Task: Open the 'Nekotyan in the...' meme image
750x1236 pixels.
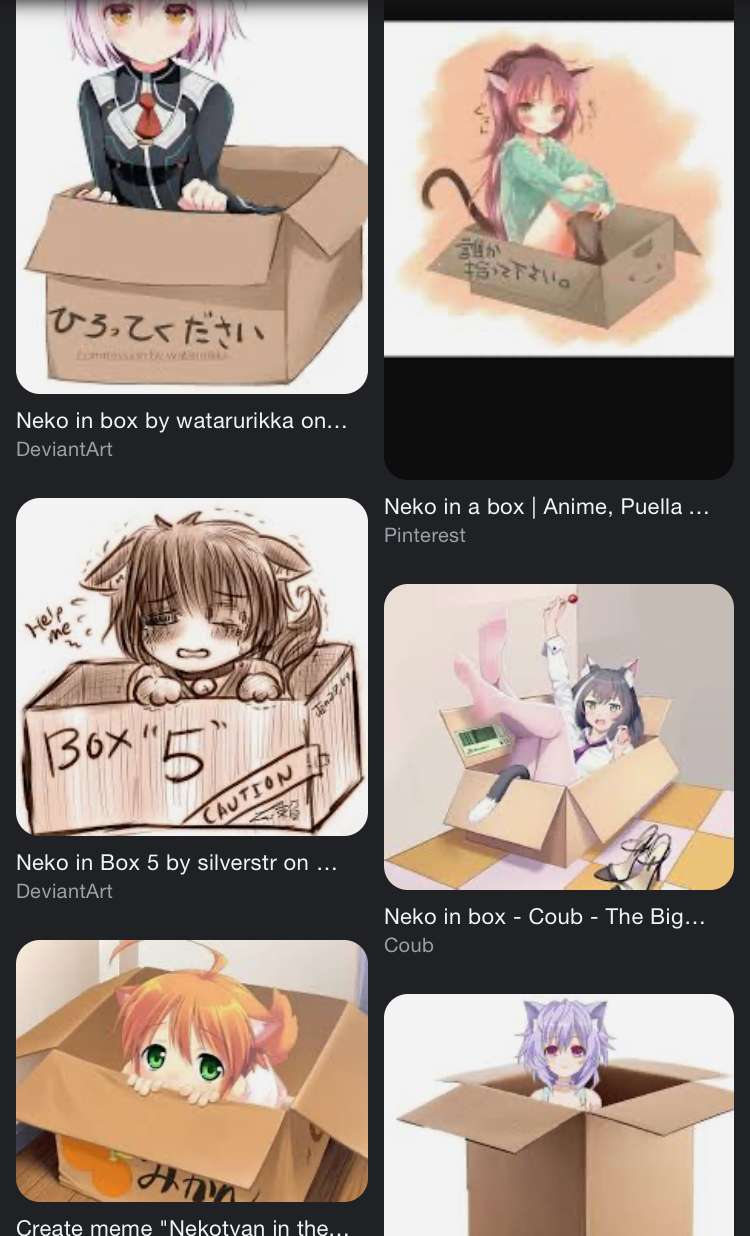Action: tap(192, 1070)
